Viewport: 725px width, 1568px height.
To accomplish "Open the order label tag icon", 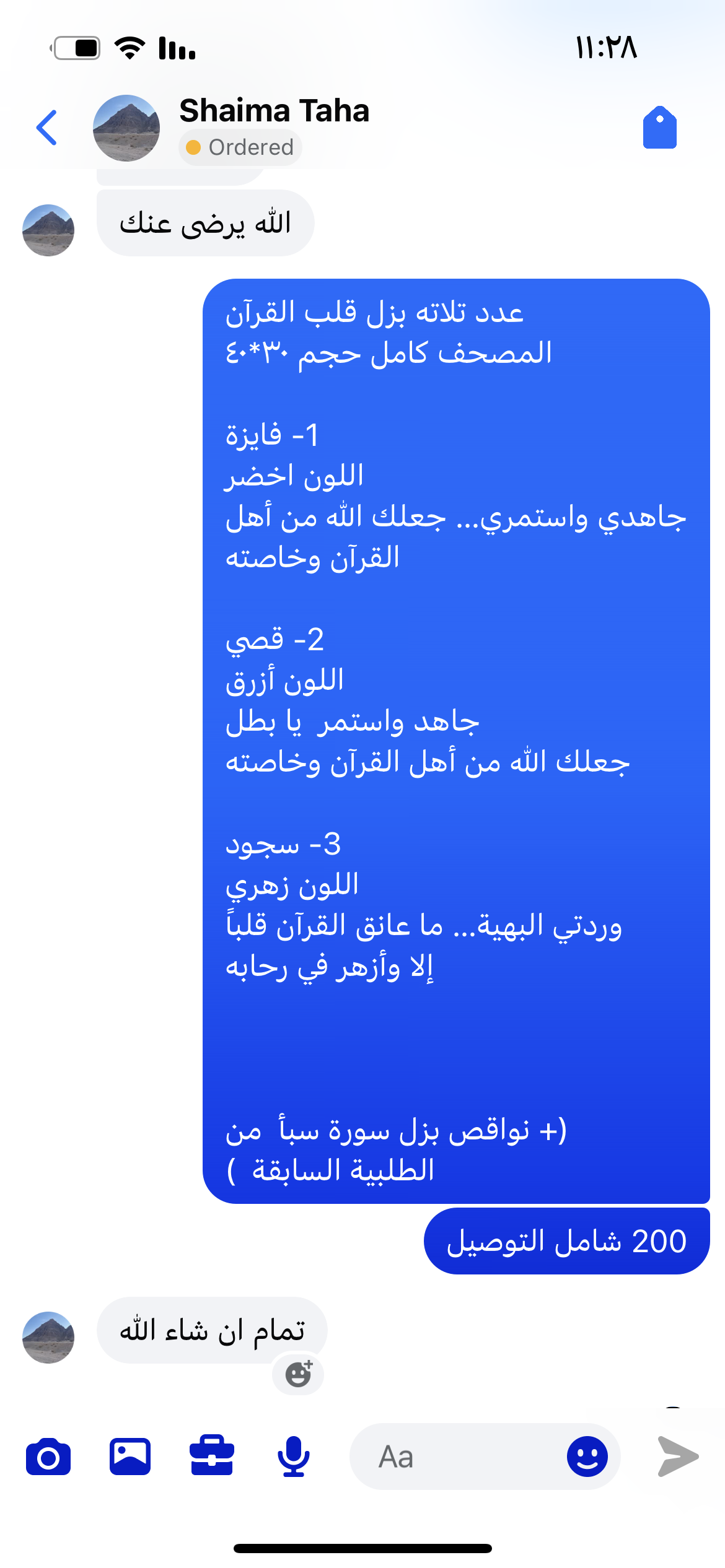I will (x=659, y=128).
